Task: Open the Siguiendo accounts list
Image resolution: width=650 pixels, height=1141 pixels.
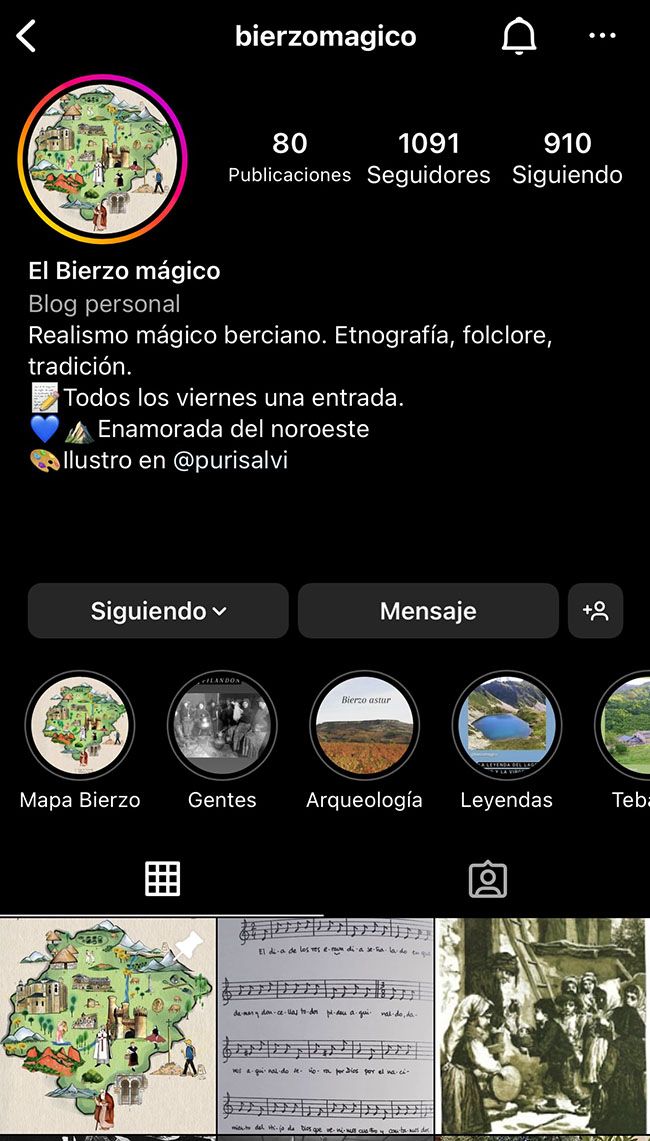Action: click(x=567, y=158)
